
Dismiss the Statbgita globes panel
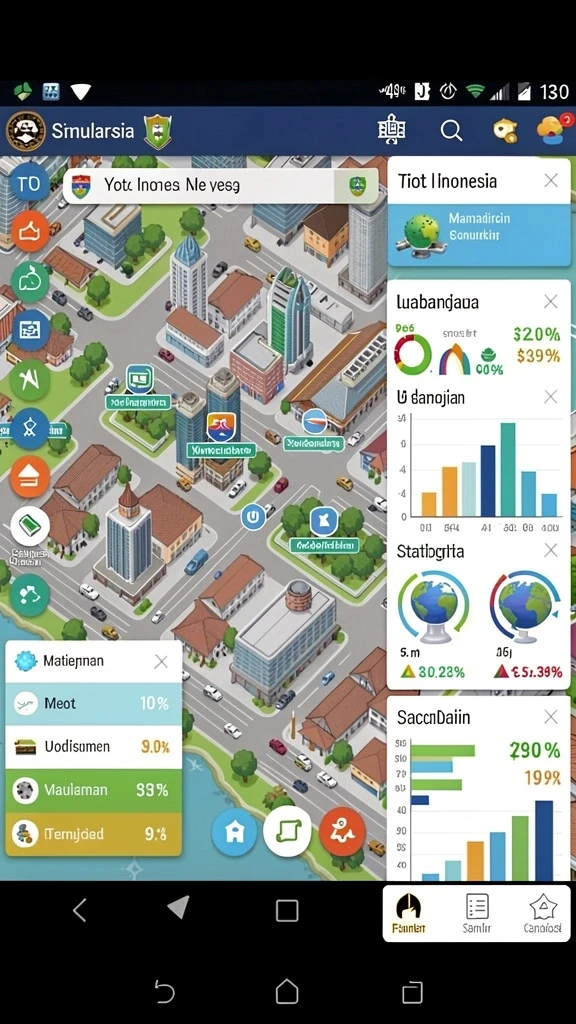coord(551,551)
